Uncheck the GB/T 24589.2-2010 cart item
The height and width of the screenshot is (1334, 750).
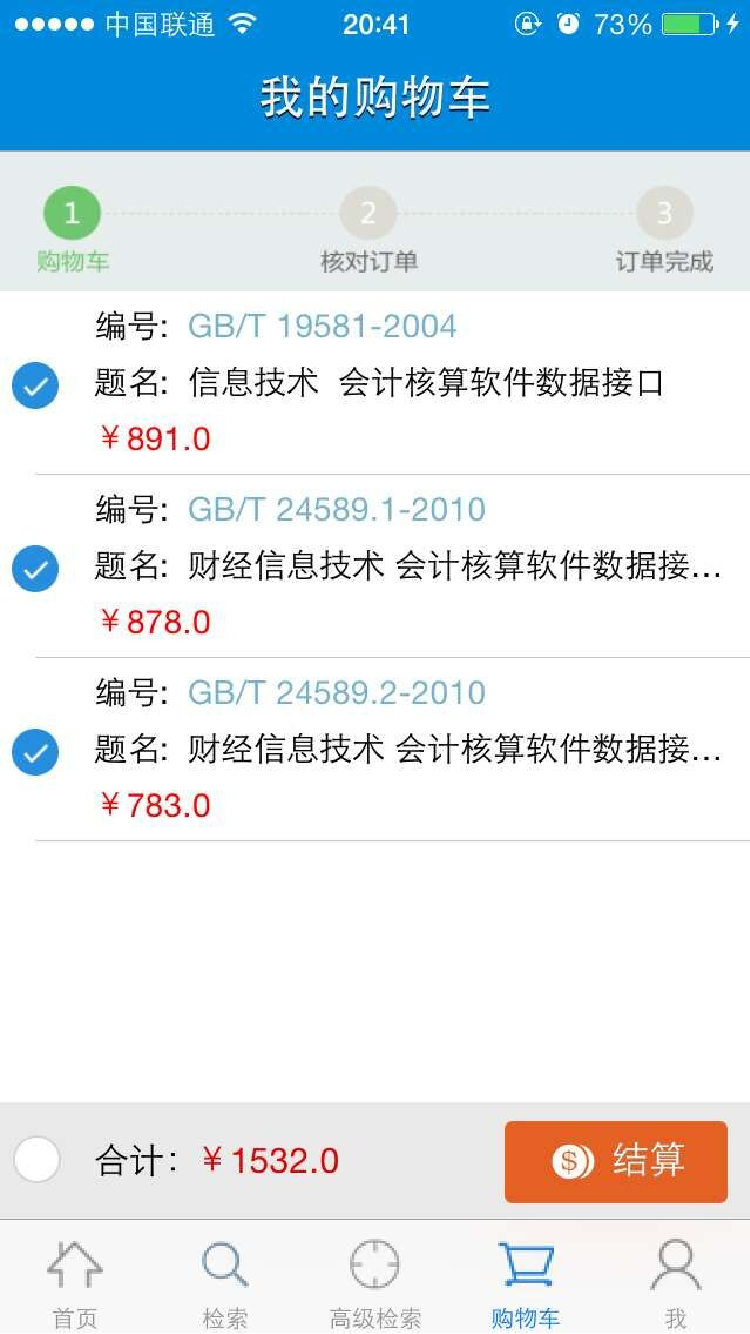[35, 752]
